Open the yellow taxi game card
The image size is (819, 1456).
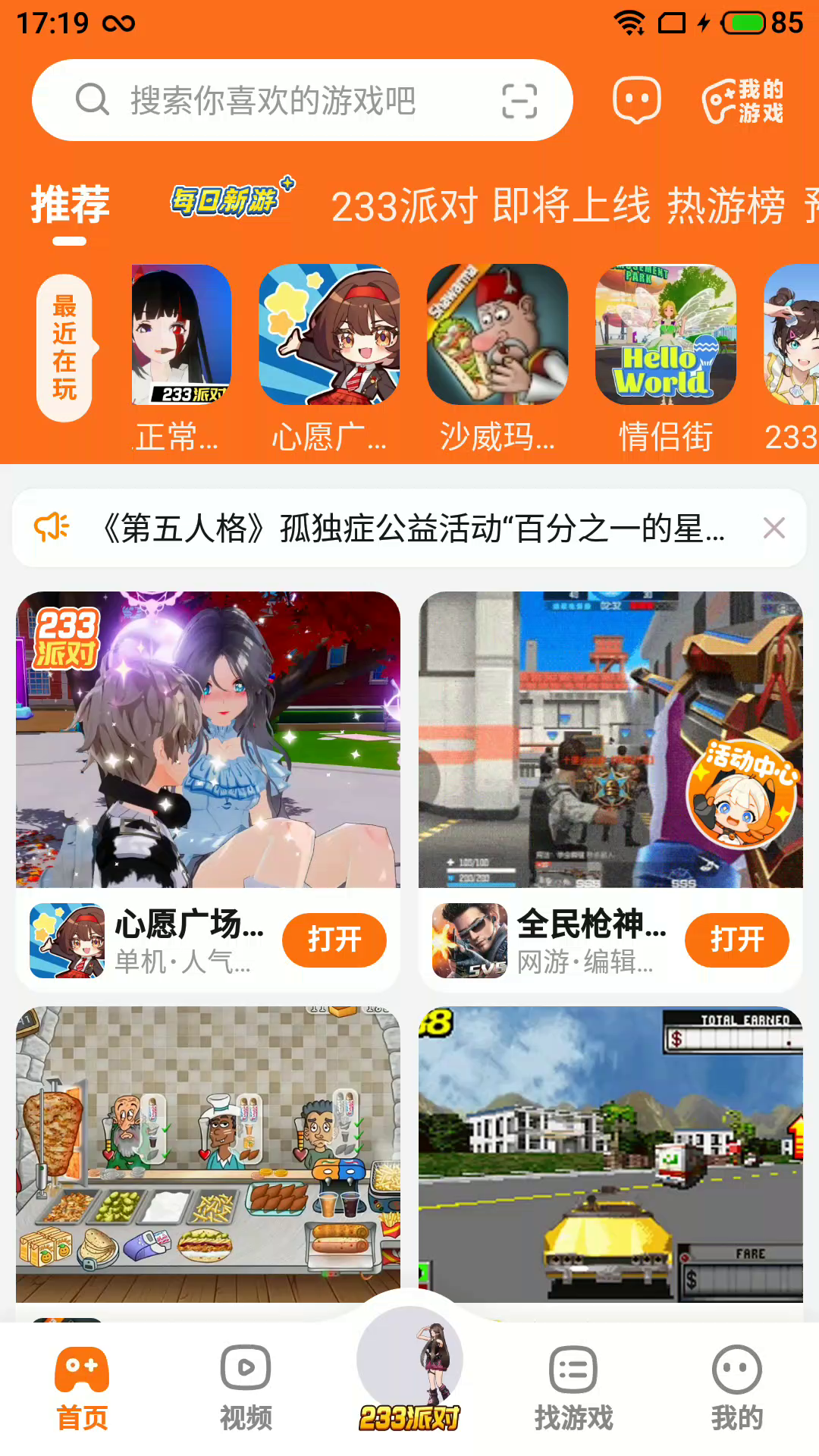click(x=610, y=1154)
